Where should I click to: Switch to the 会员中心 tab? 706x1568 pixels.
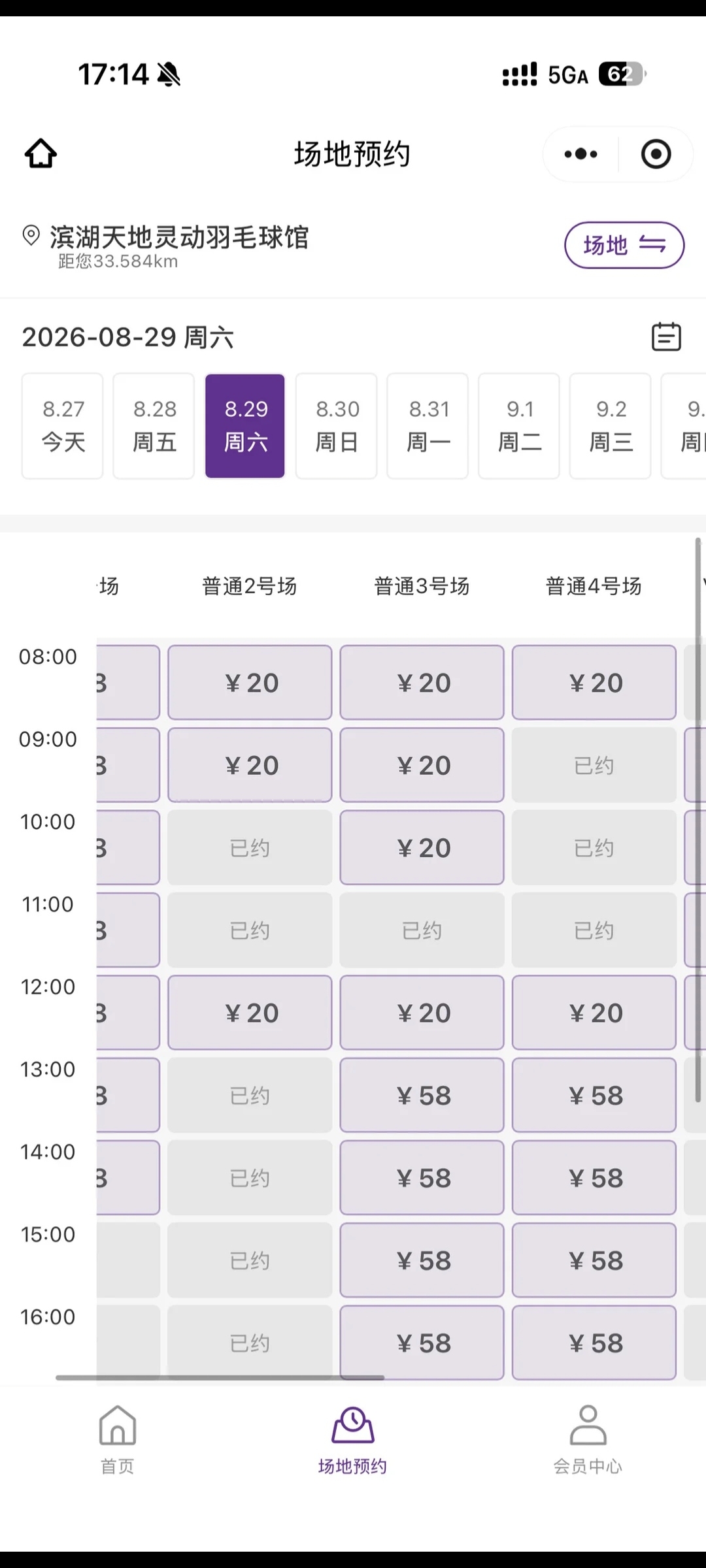588,1441
